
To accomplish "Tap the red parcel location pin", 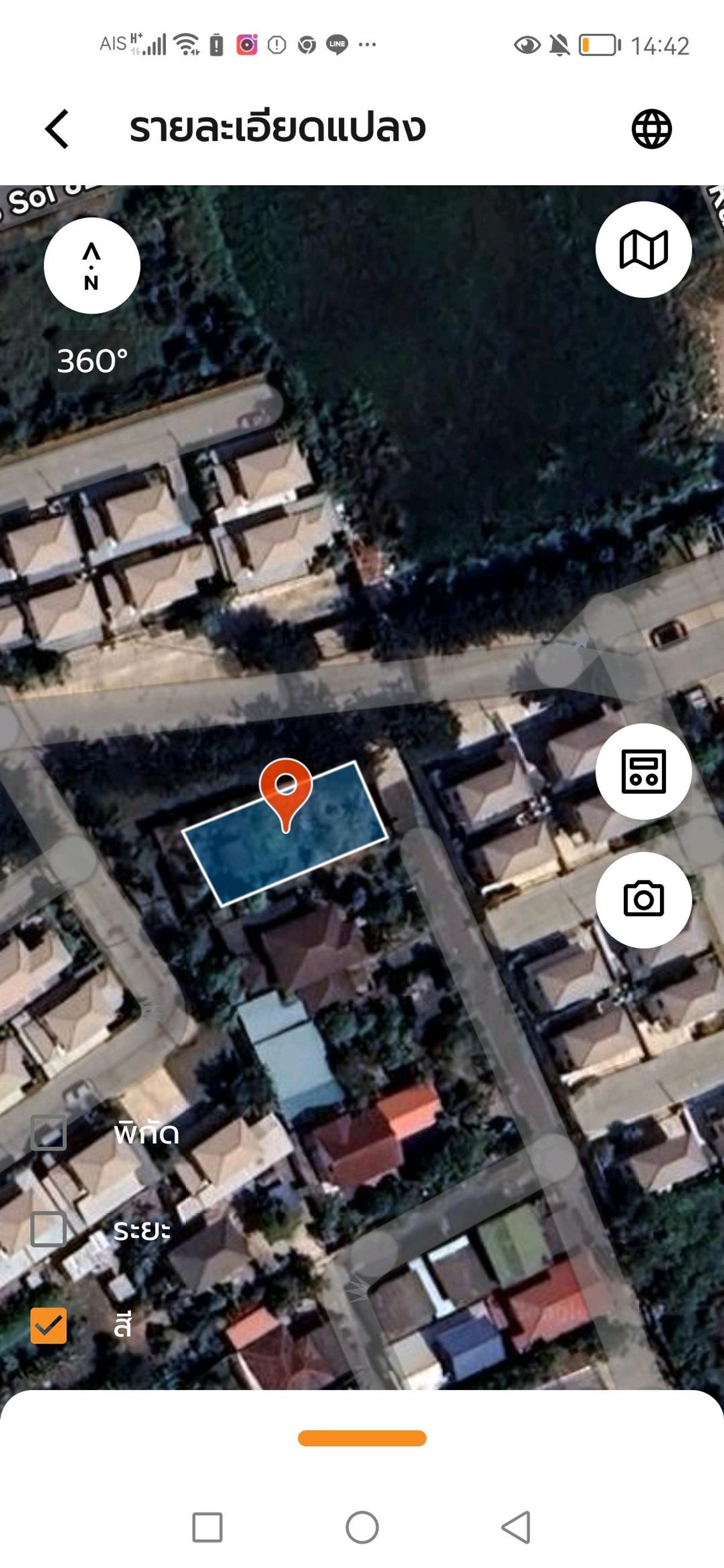I will tap(285, 794).
